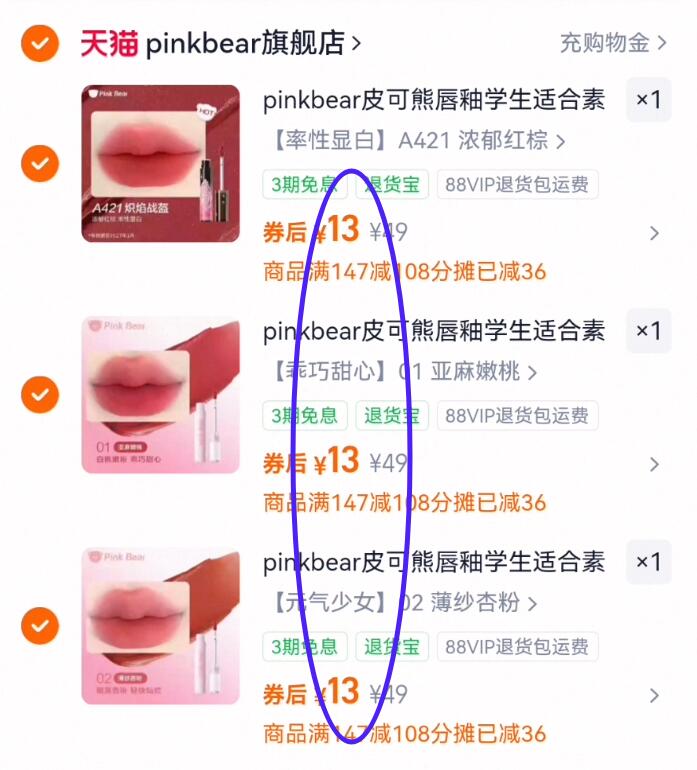The width and height of the screenshot is (697, 770).
Task: Change quantity ×1 for 02 薄纱杏粉
Action: click(x=648, y=562)
